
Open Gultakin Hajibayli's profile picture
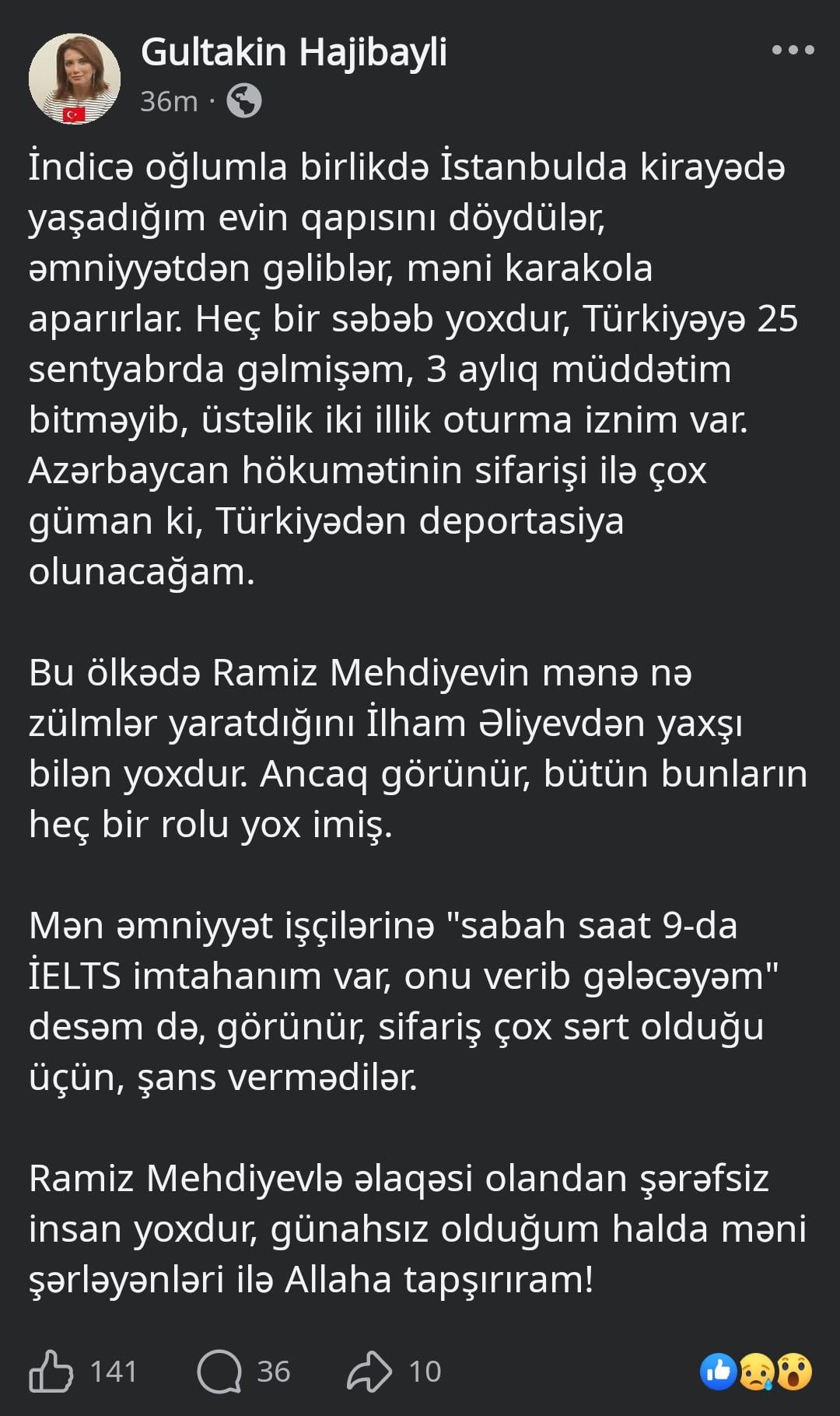75,79
